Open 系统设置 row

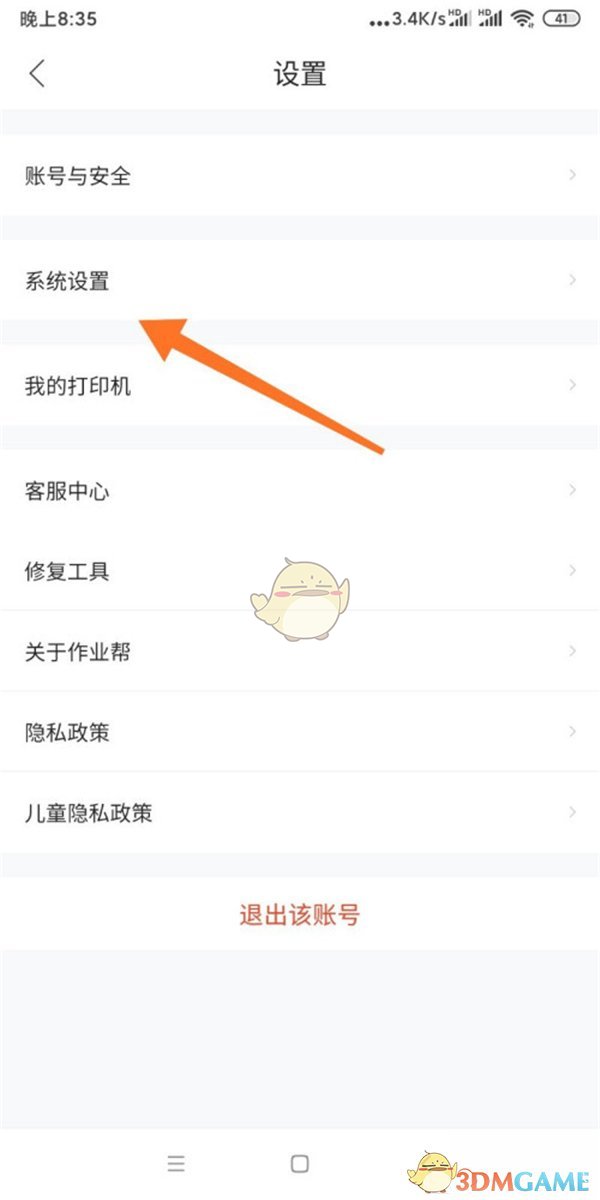point(300,282)
